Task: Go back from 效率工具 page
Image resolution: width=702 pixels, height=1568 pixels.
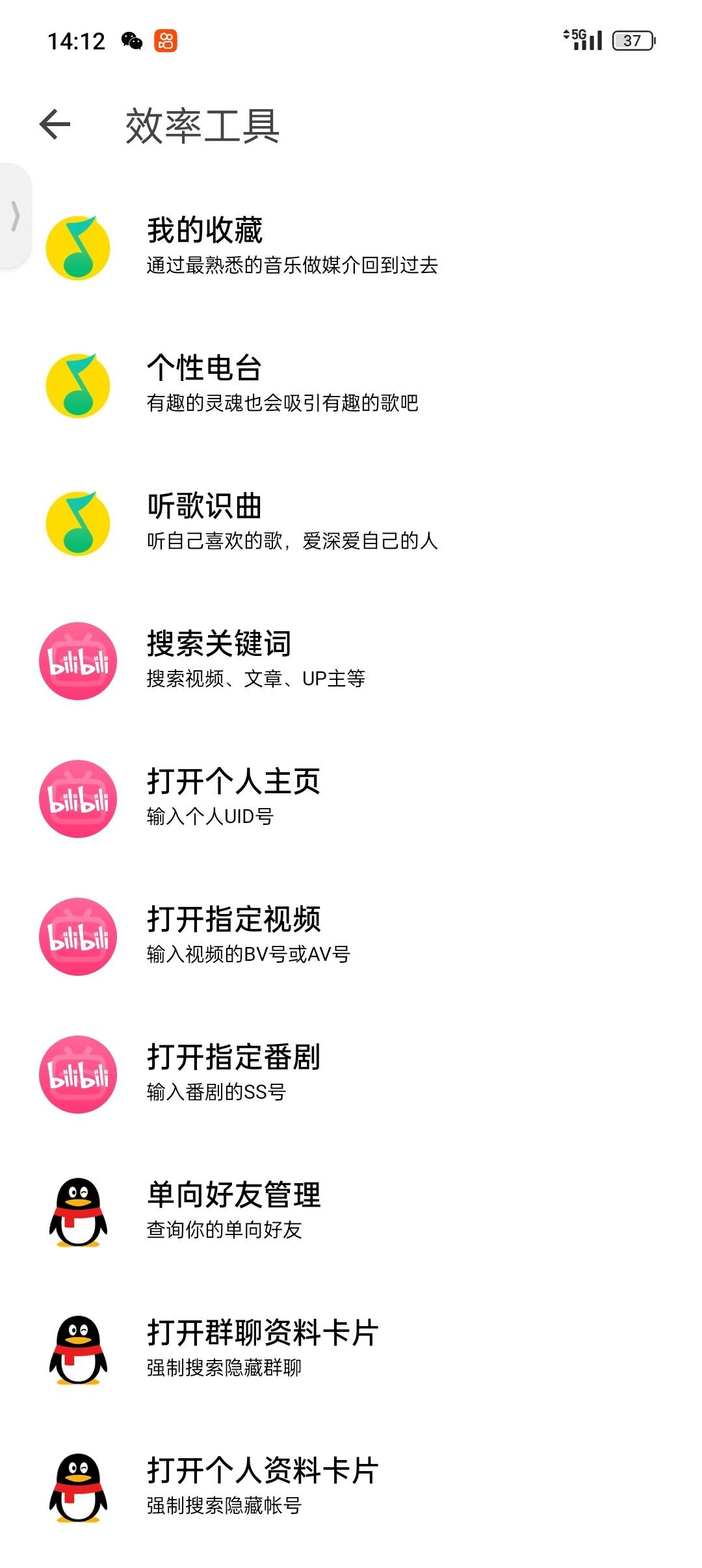Action: [55, 125]
